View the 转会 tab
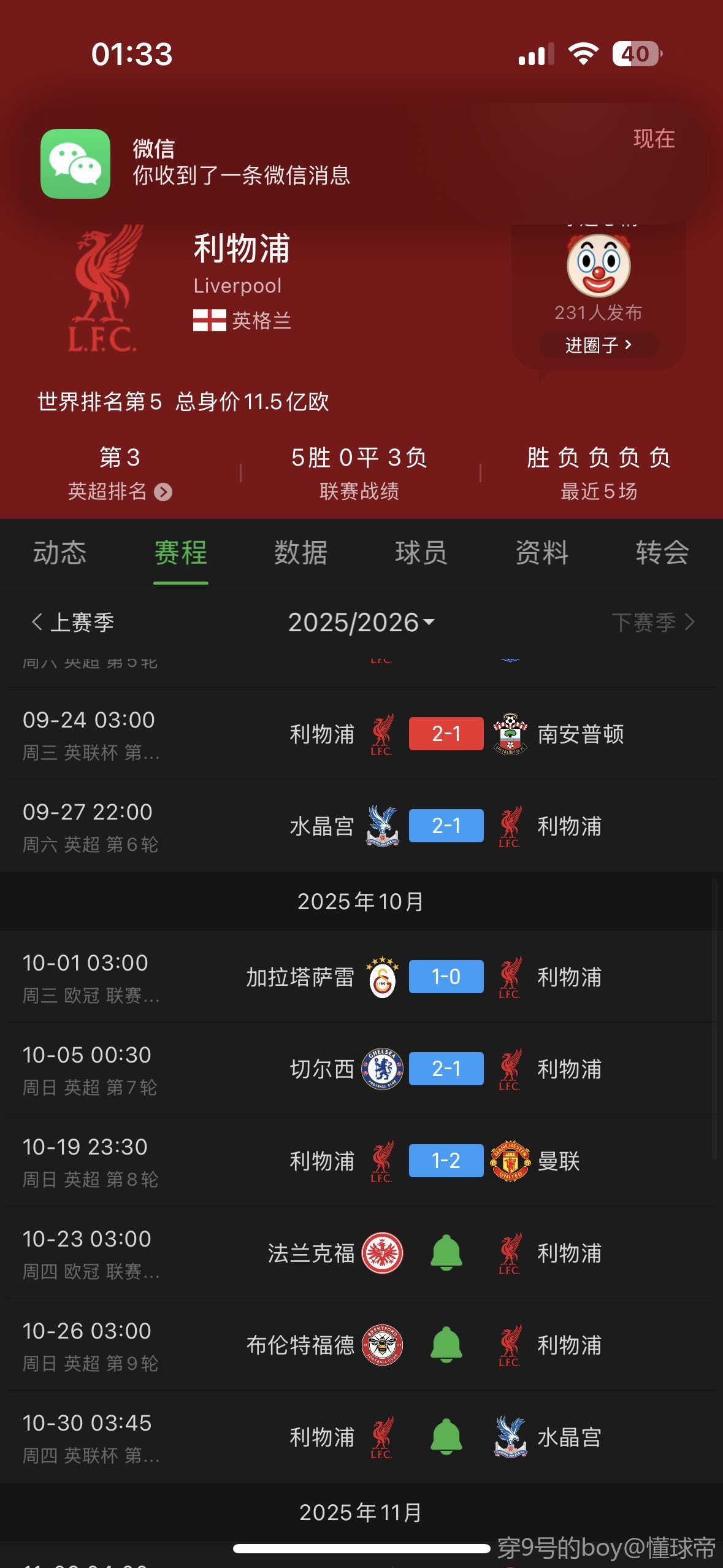Image resolution: width=723 pixels, height=1568 pixels. 662,553
